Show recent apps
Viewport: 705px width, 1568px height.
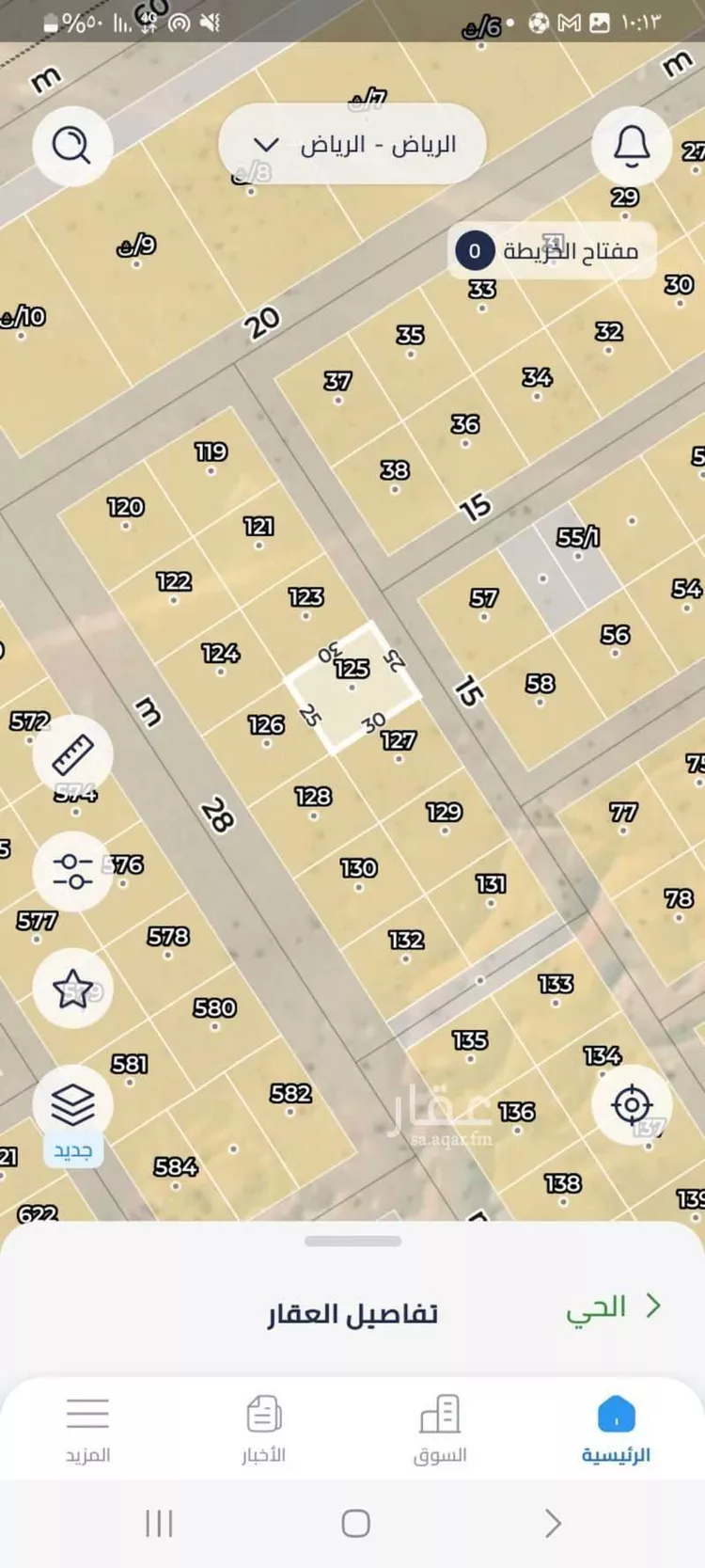point(160,1523)
